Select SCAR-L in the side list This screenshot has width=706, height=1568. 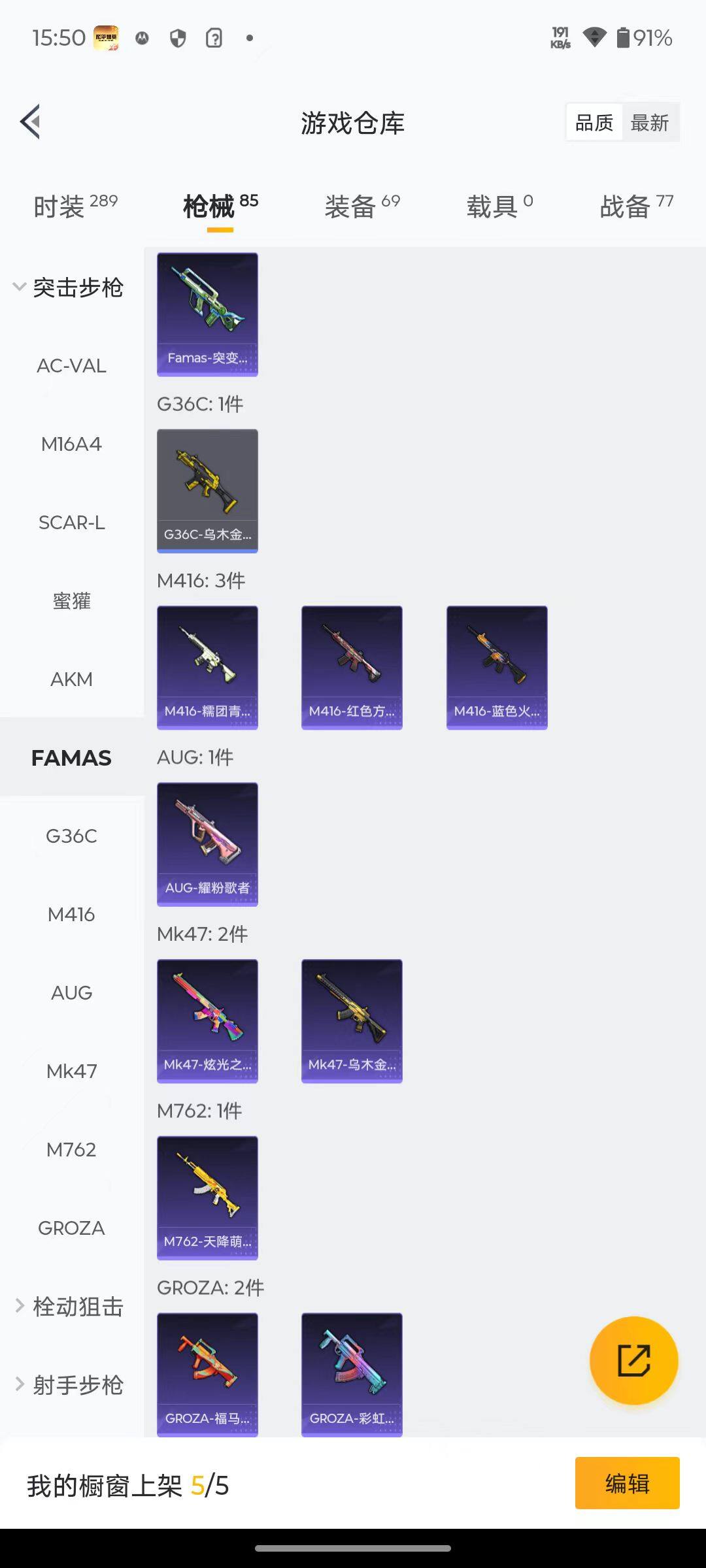[x=71, y=523]
